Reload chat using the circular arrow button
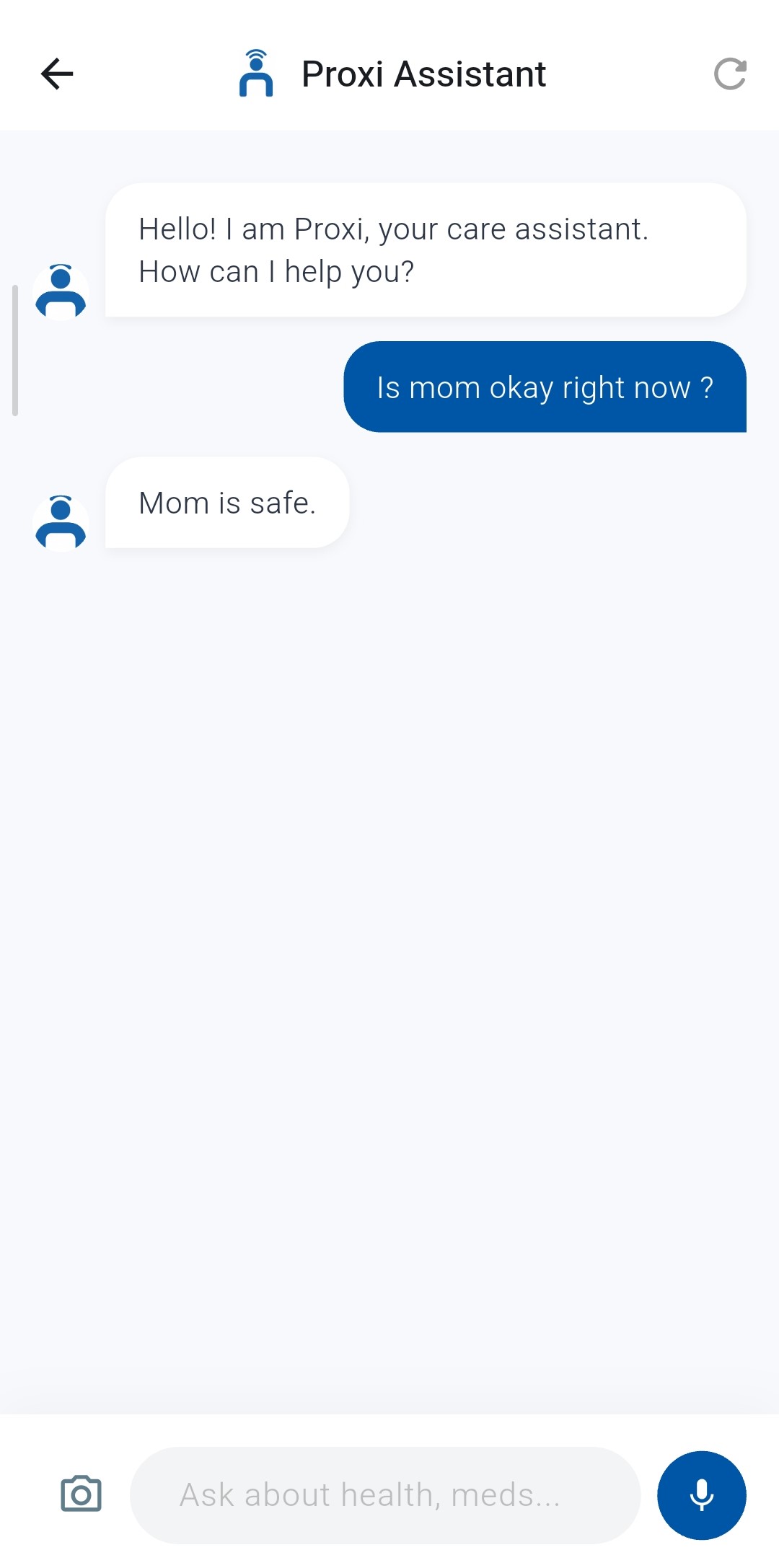This screenshot has width=779, height=1568. pyautogui.click(x=731, y=74)
